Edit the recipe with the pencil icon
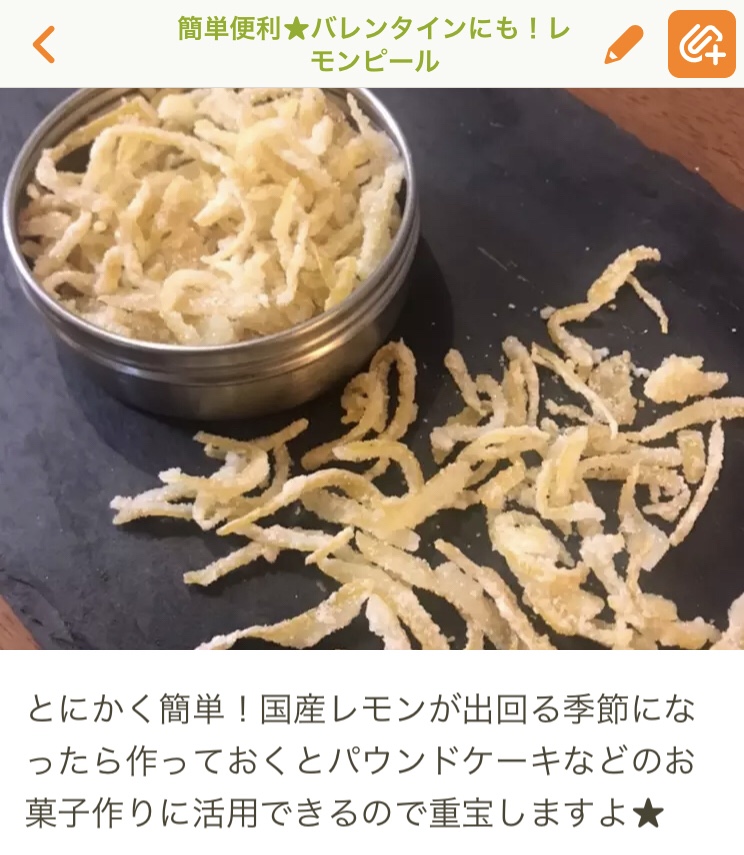744x855 pixels. [x=624, y=44]
